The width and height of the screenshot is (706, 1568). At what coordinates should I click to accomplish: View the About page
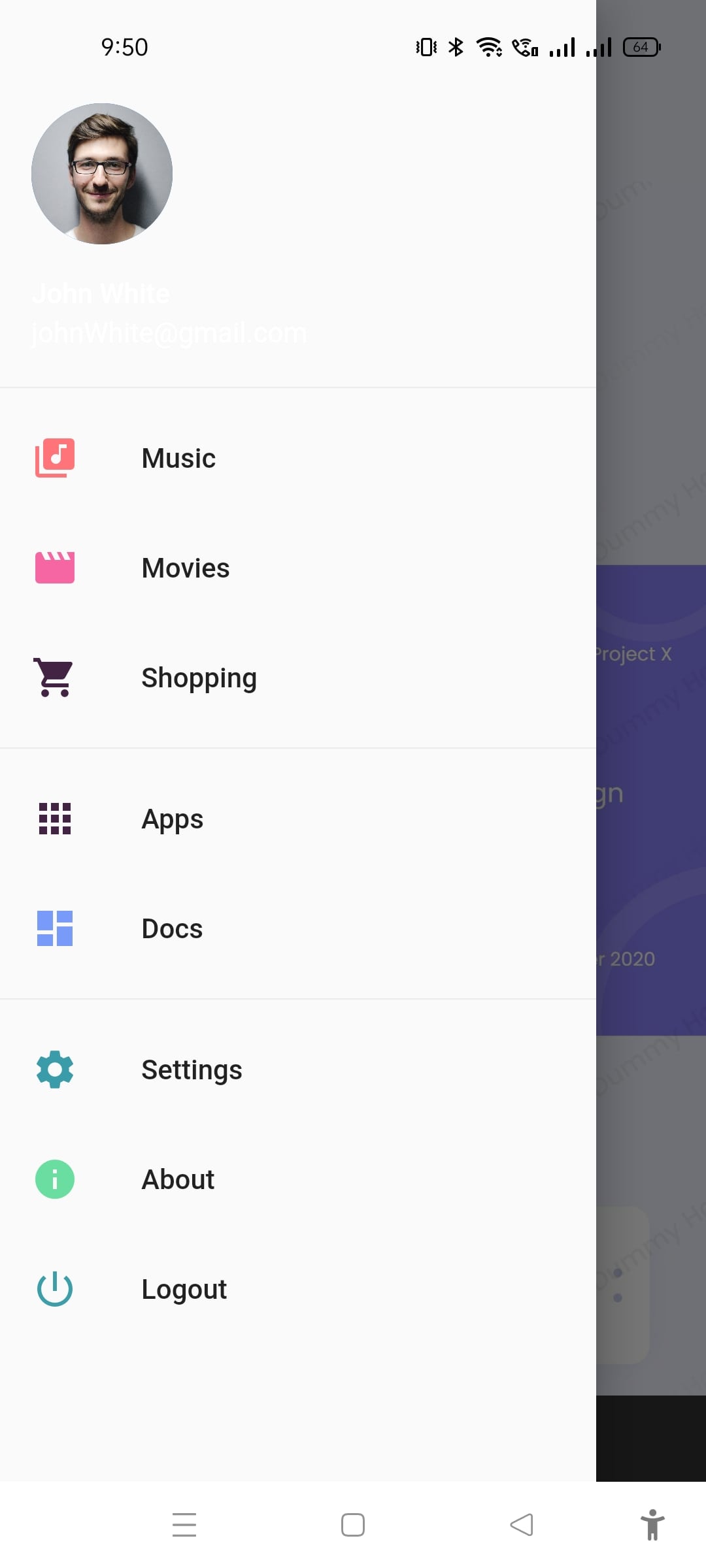178,1179
